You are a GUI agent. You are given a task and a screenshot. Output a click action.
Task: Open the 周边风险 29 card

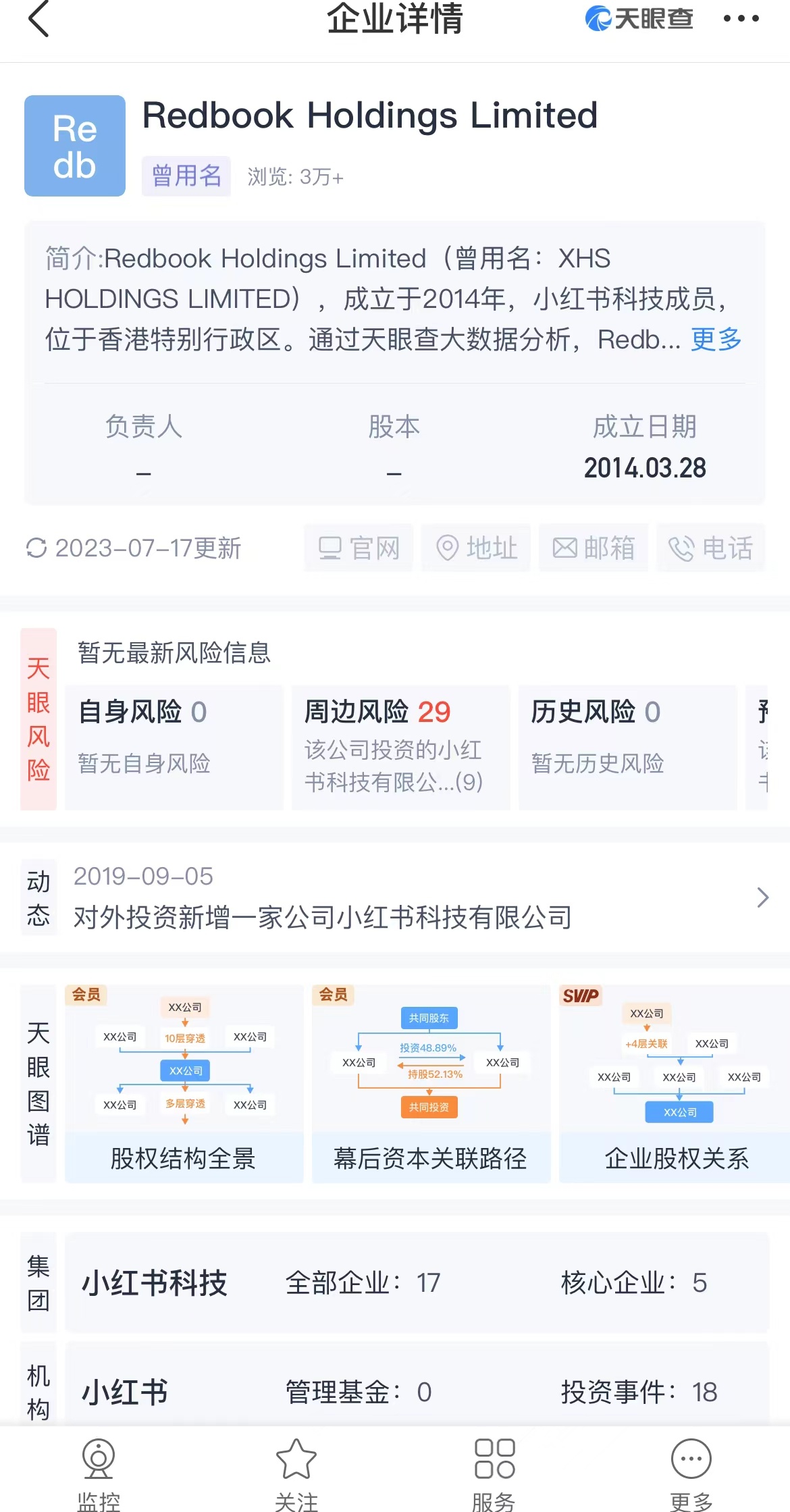point(401,747)
